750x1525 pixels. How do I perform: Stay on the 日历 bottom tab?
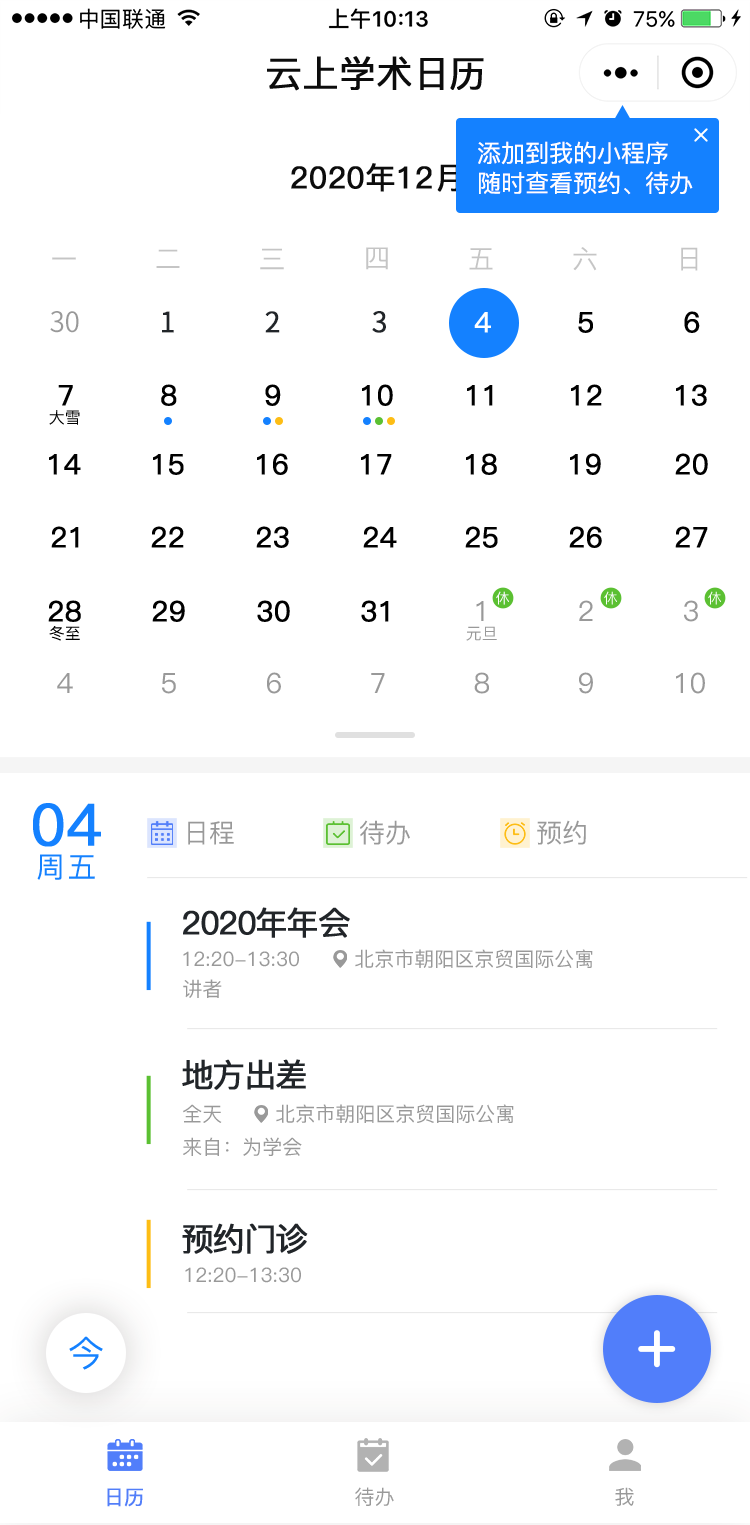(125, 1471)
